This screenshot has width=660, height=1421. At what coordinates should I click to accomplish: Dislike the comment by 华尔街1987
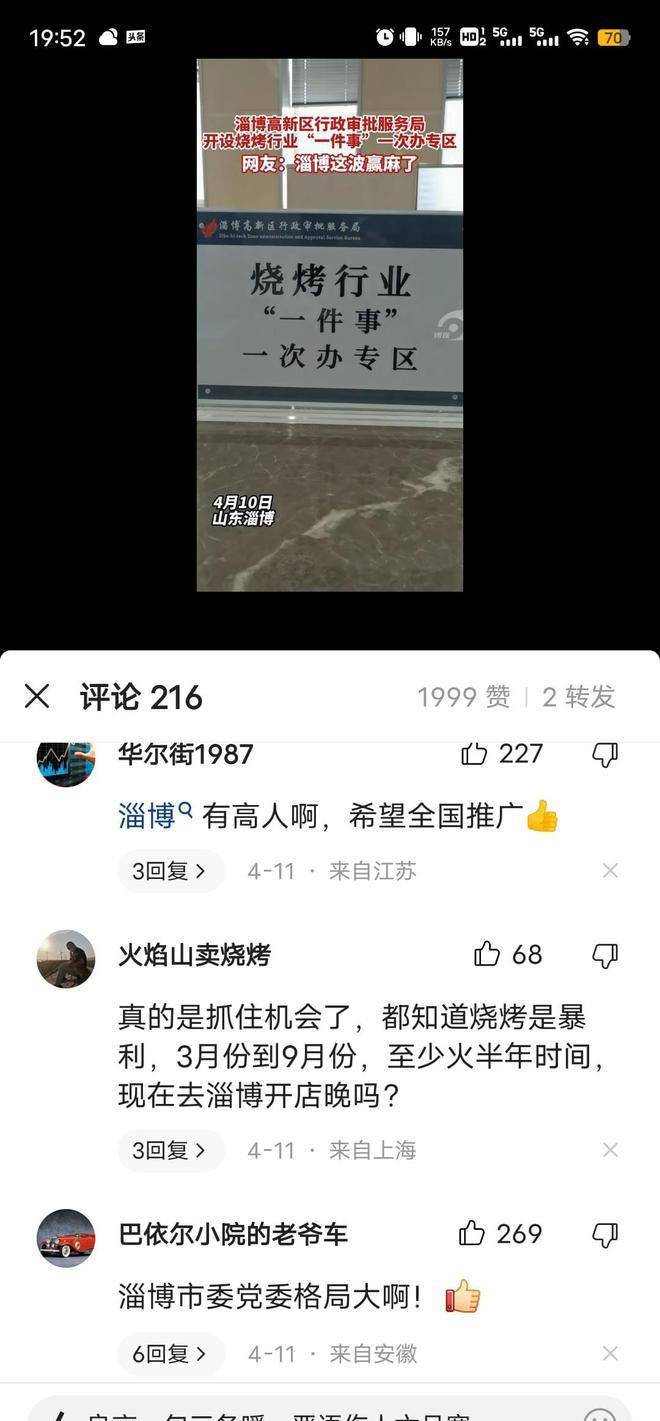click(605, 754)
